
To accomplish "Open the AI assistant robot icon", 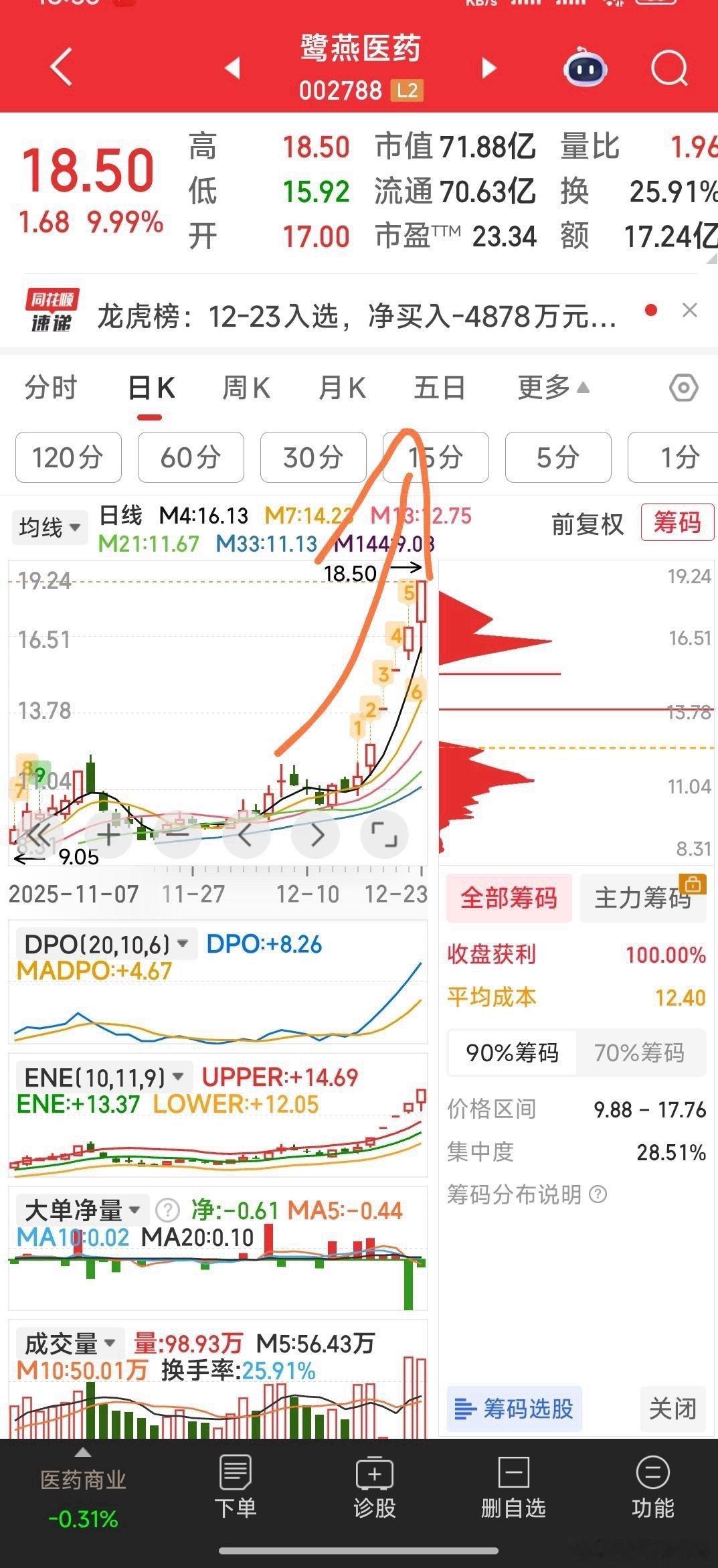I will coord(585,68).
